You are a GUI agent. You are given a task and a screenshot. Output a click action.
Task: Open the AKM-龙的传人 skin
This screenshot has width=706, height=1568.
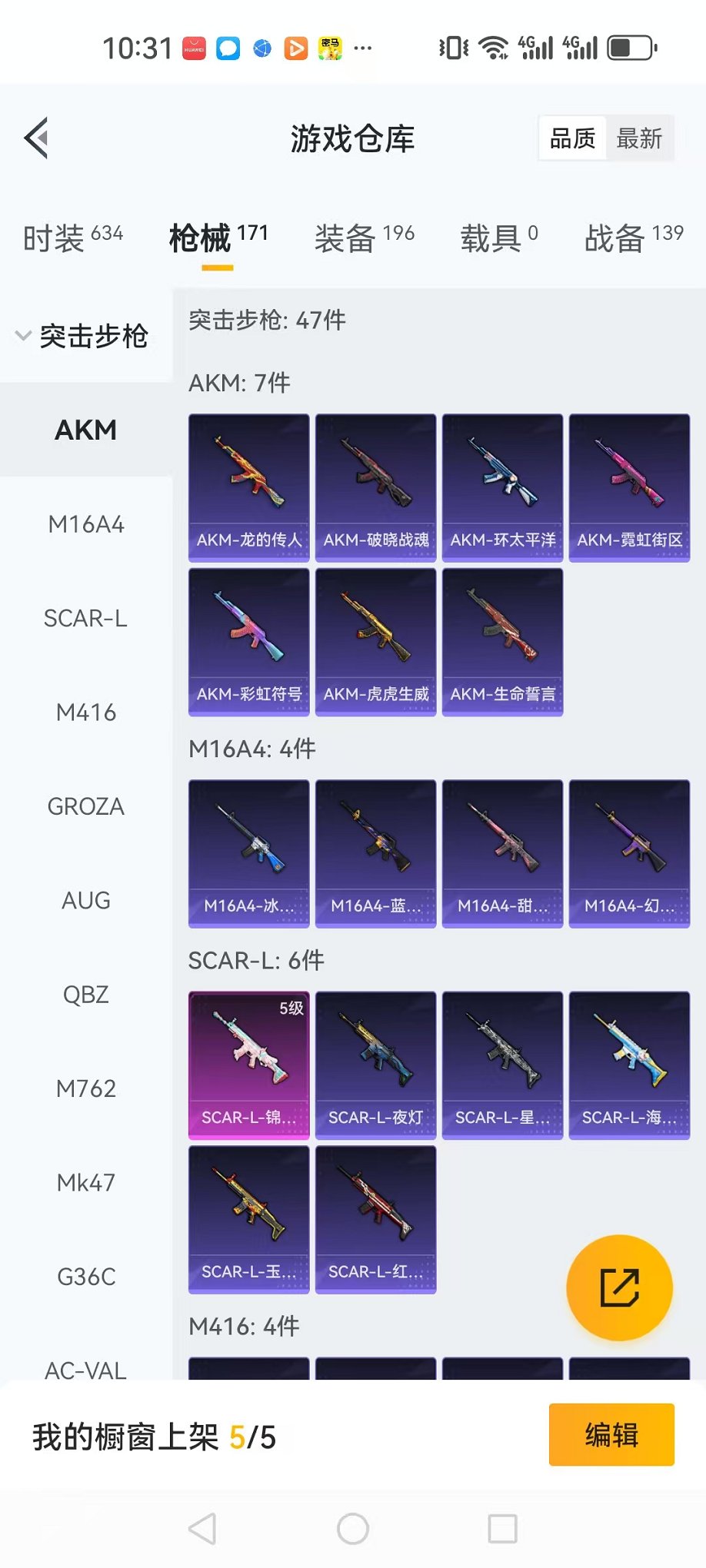coord(249,487)
